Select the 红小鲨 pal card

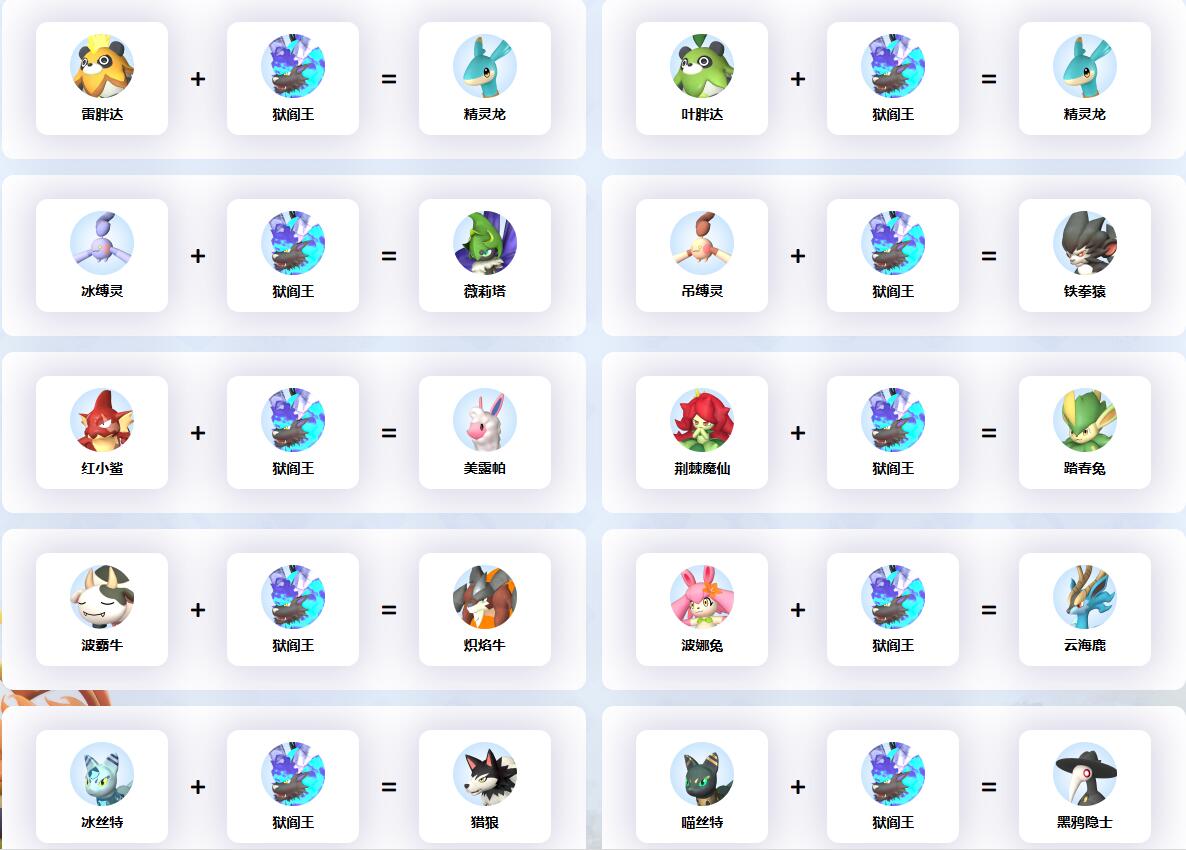pyautogui.click(x=102, y=432)
